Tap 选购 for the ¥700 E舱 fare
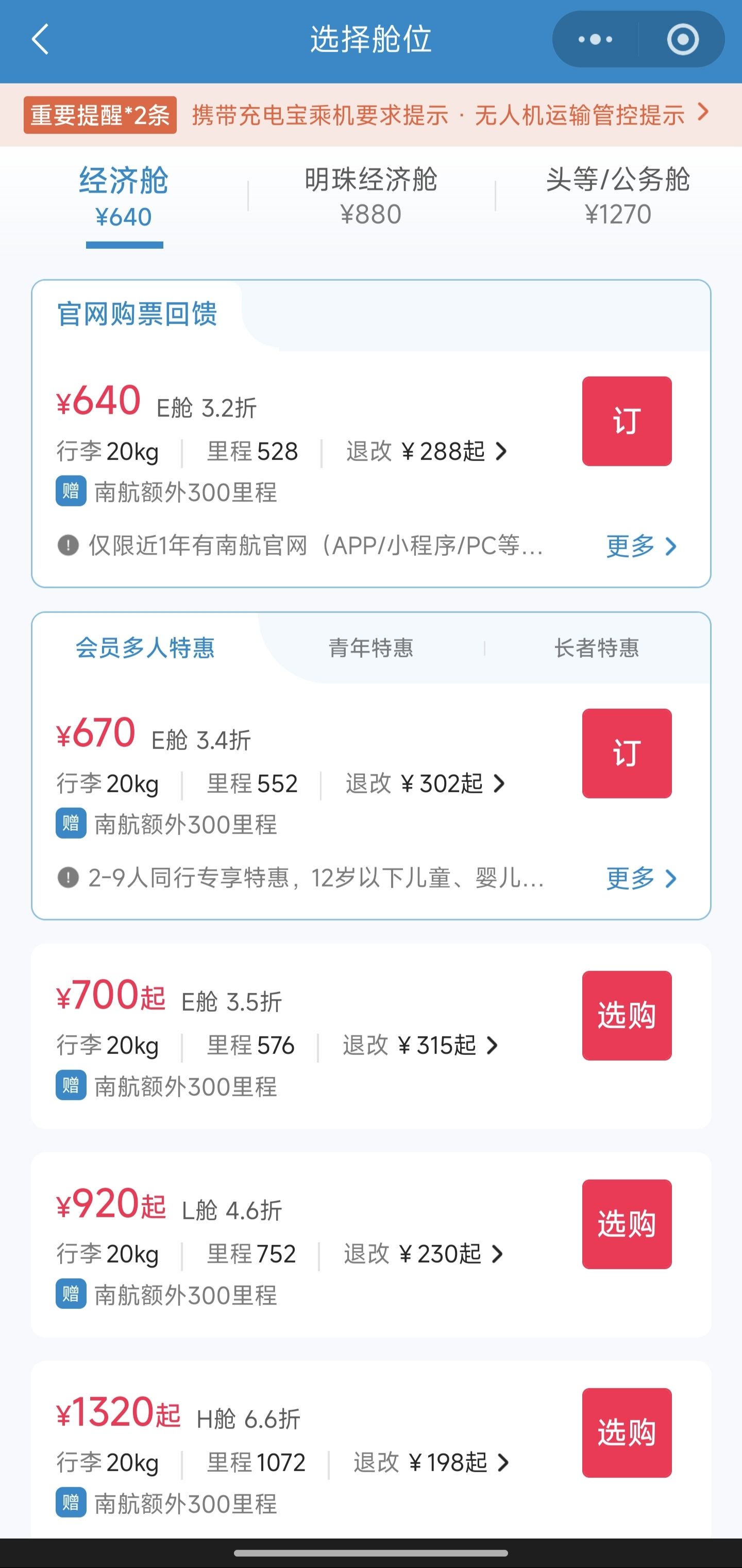 pyautogui.click(x=627, y=1015)
